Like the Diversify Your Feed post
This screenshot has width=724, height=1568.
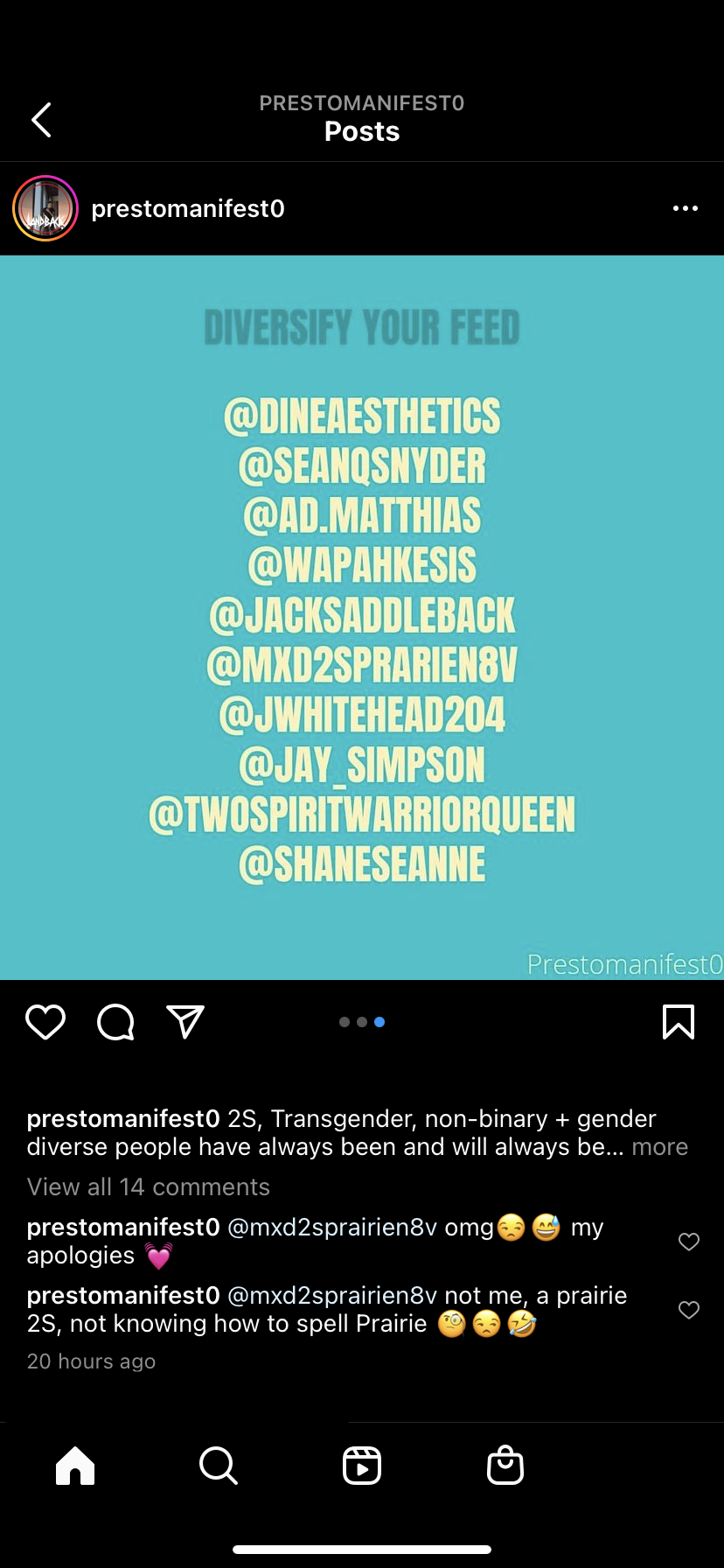[45, 1021]
